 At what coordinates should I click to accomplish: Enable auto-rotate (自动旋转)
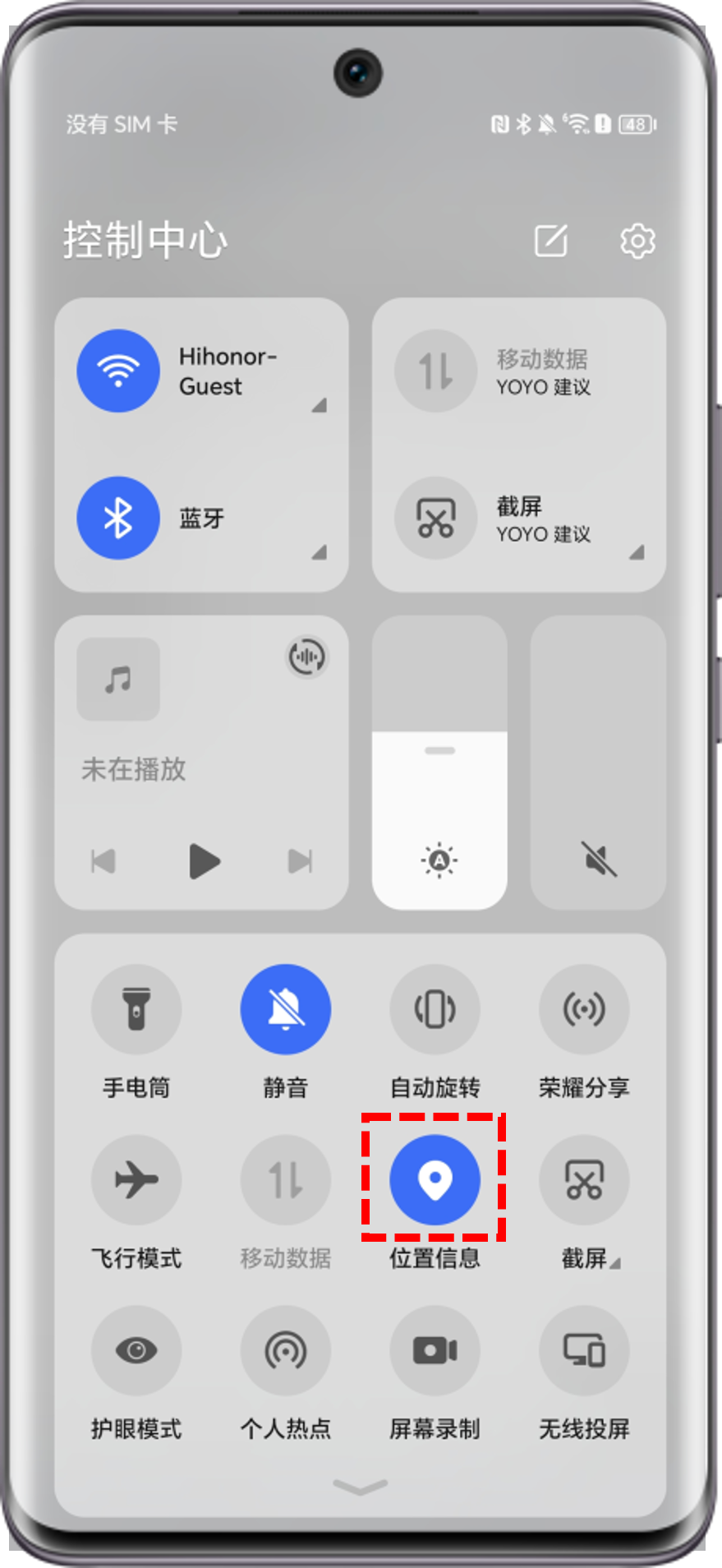pyautogui.click(x=435, y=1009)
